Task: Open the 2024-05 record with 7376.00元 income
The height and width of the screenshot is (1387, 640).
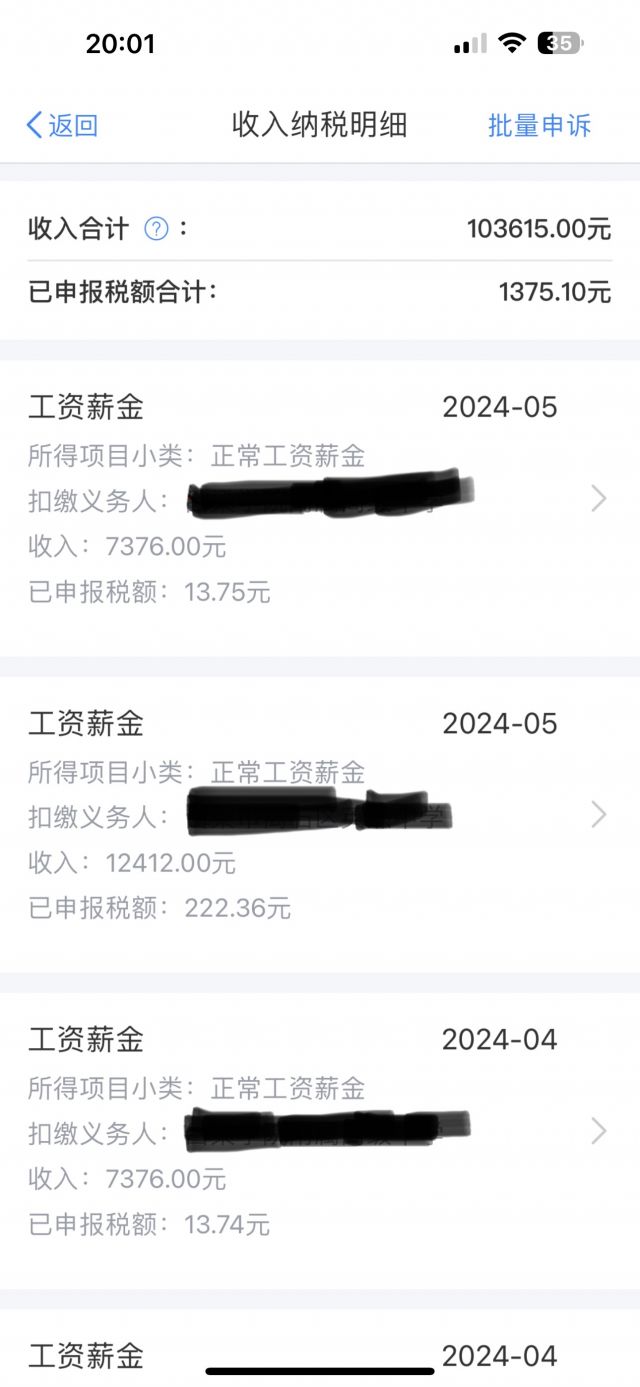Action: 318,500
